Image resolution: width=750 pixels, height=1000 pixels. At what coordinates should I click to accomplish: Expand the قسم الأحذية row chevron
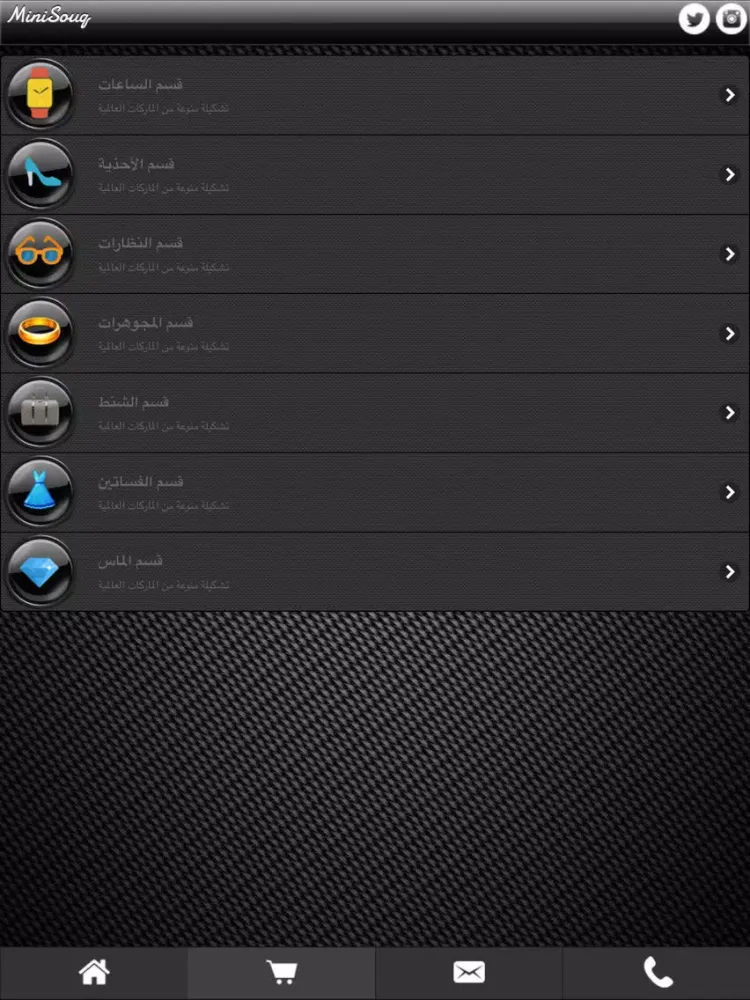pyautogui.click(x=729, y=175)
